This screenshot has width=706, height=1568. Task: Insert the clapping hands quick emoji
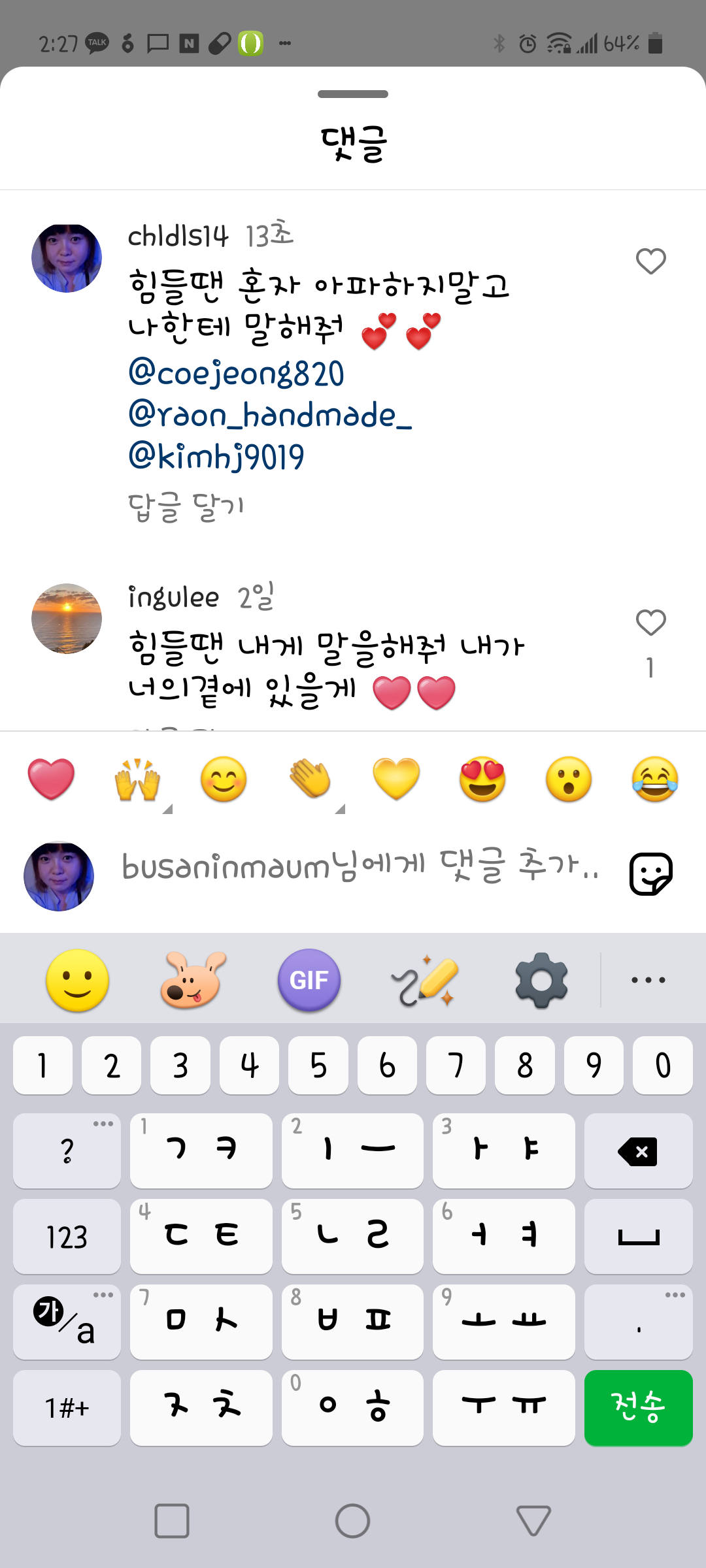click(310, 779)
